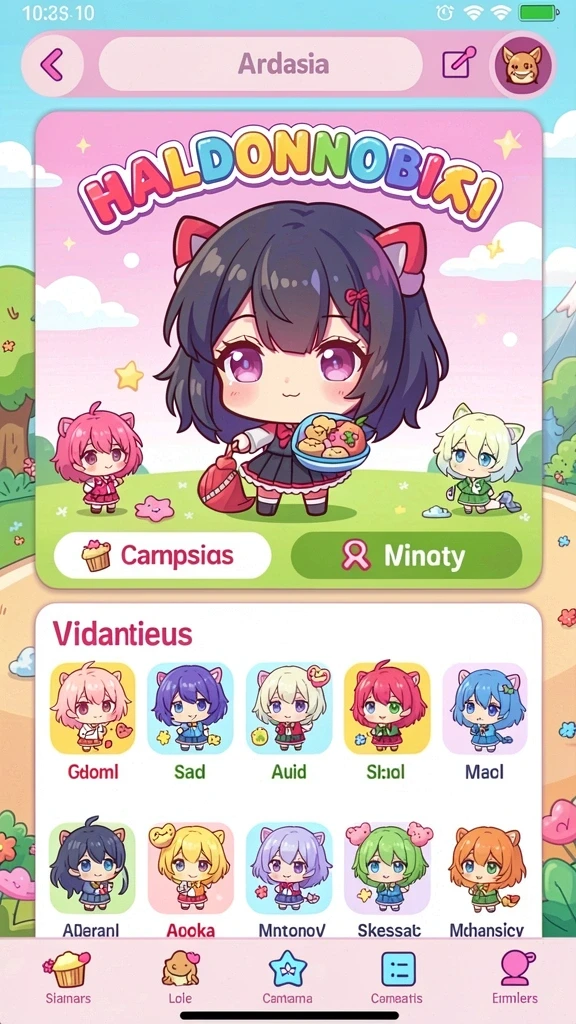Open the Campsias button
The height and width of the screenshot is (1024, 576).
coord(163,555)
